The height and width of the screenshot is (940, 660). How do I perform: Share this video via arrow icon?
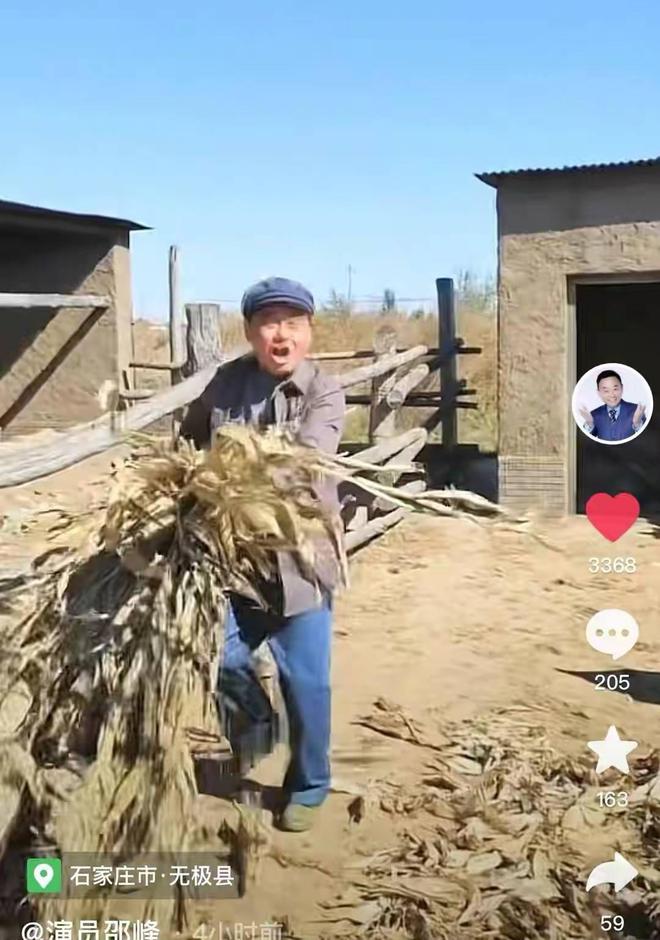coord(612,873)
